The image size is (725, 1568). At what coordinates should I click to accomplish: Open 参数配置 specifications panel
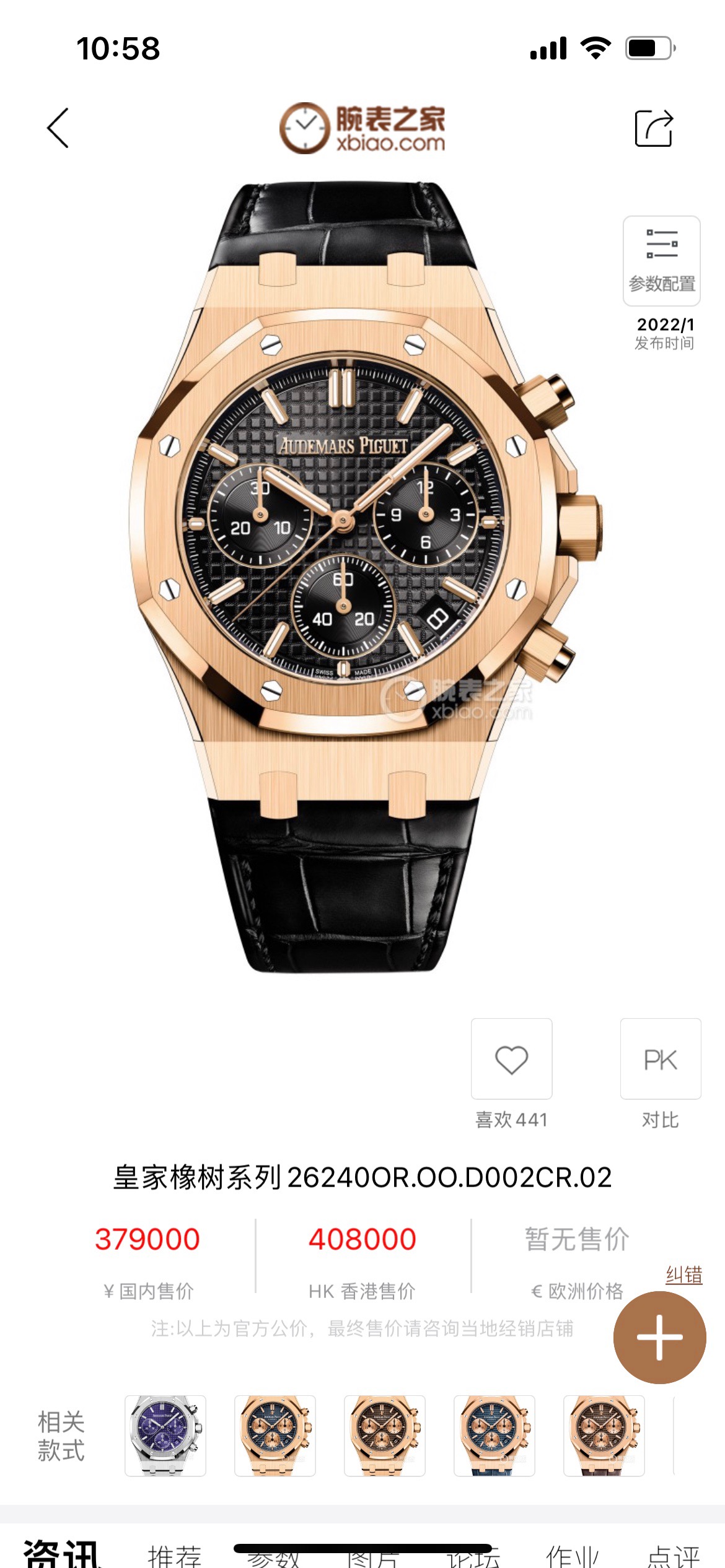661,261
